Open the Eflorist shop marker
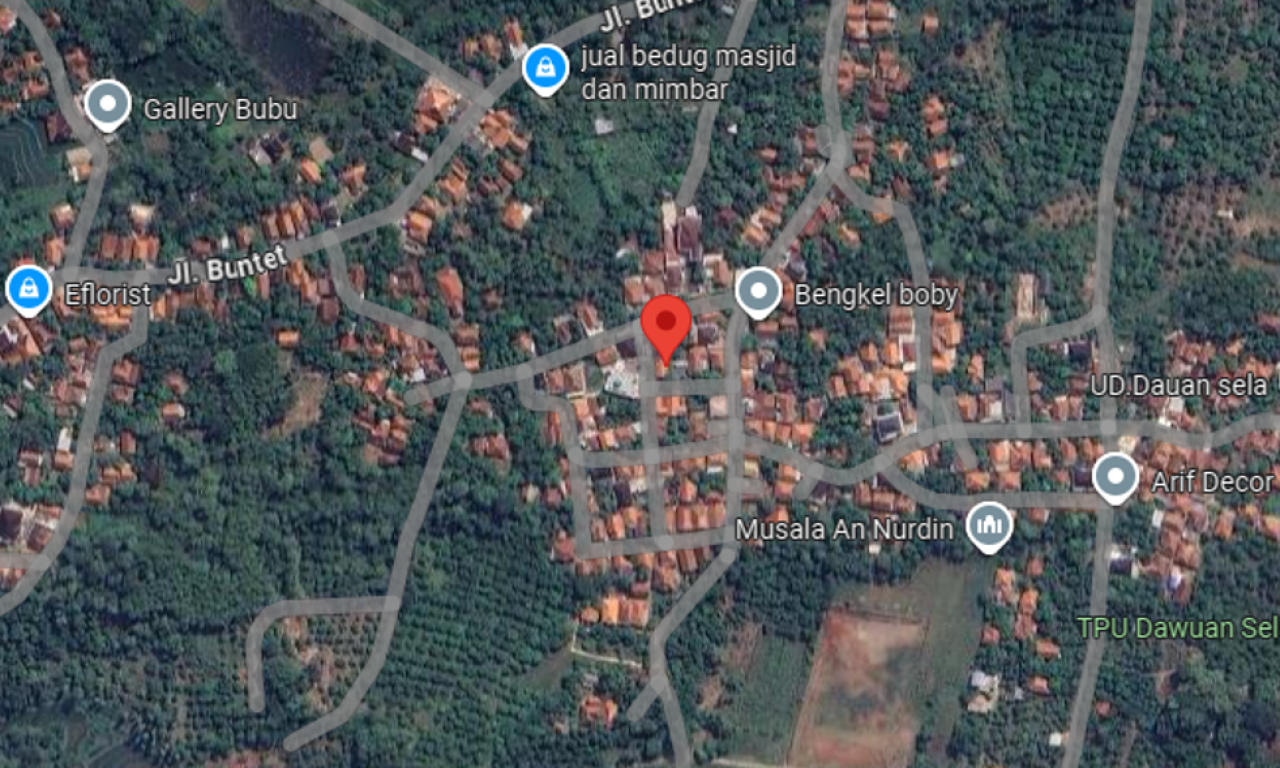 [x=29, y=288]
